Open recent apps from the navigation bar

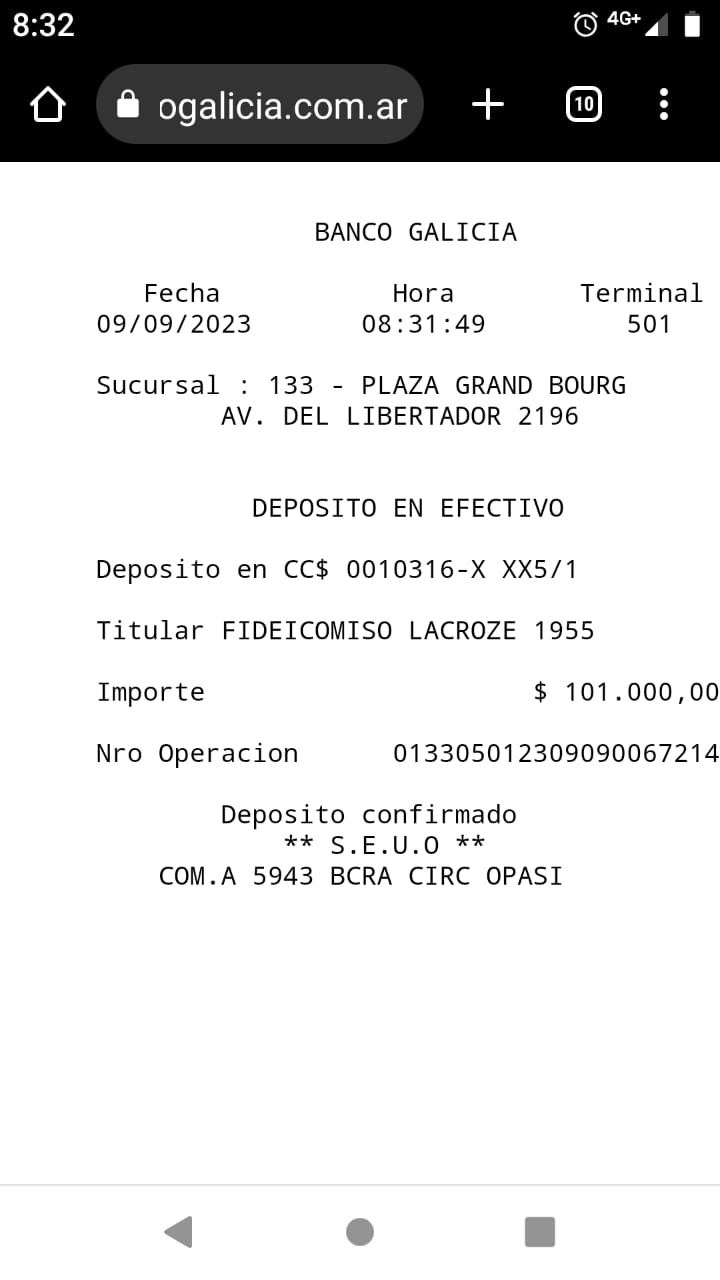coord(540,1231)
